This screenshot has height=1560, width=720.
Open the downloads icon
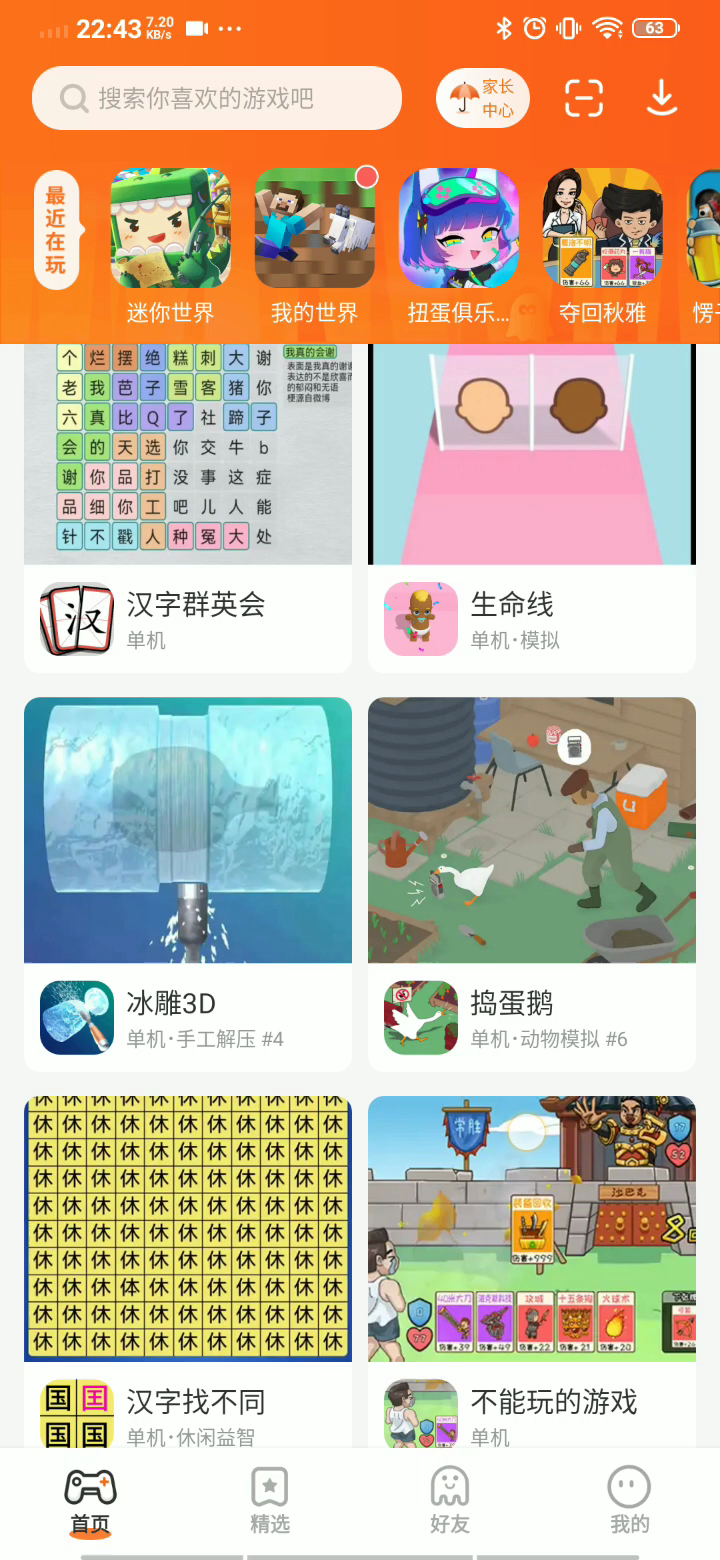click(x=662, y=98)
